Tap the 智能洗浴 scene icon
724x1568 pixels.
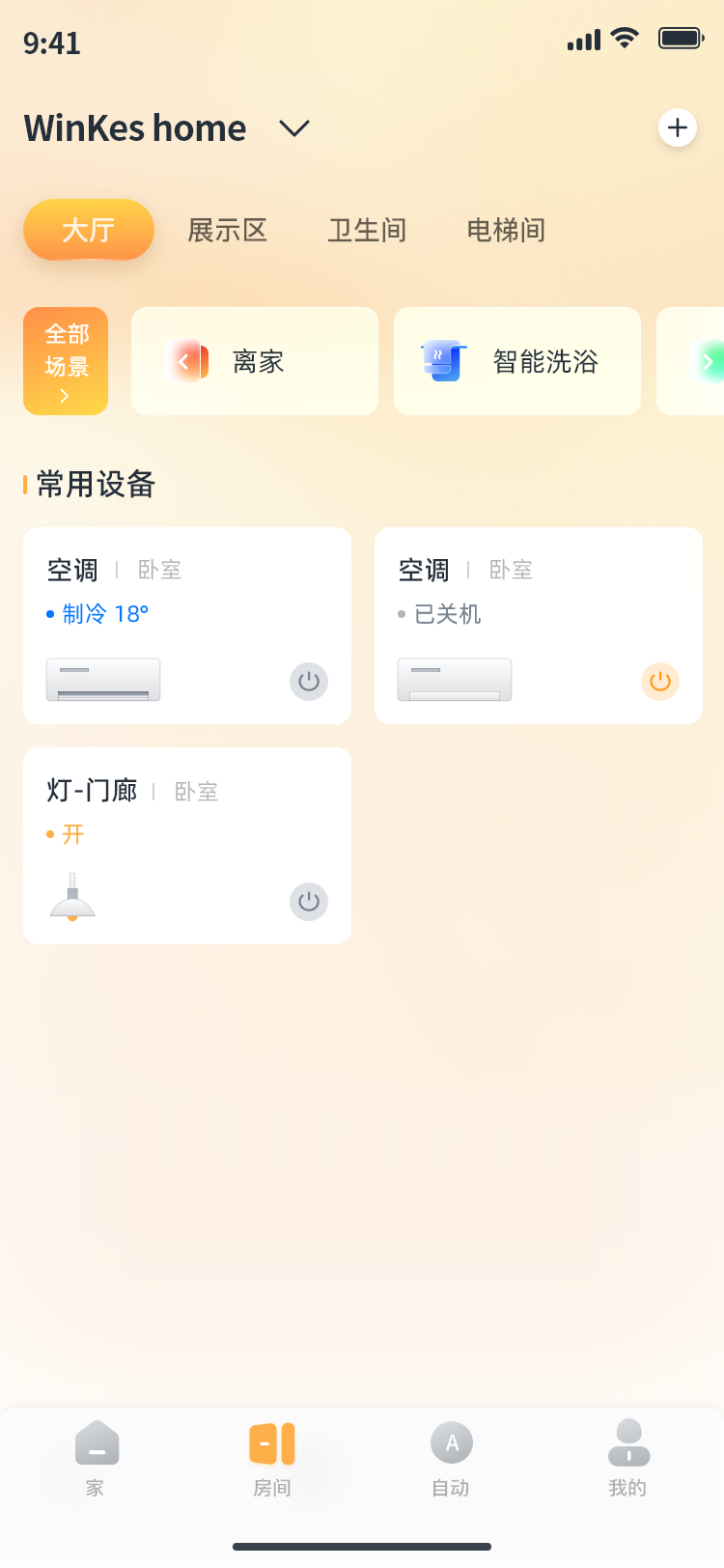point(442,361)
